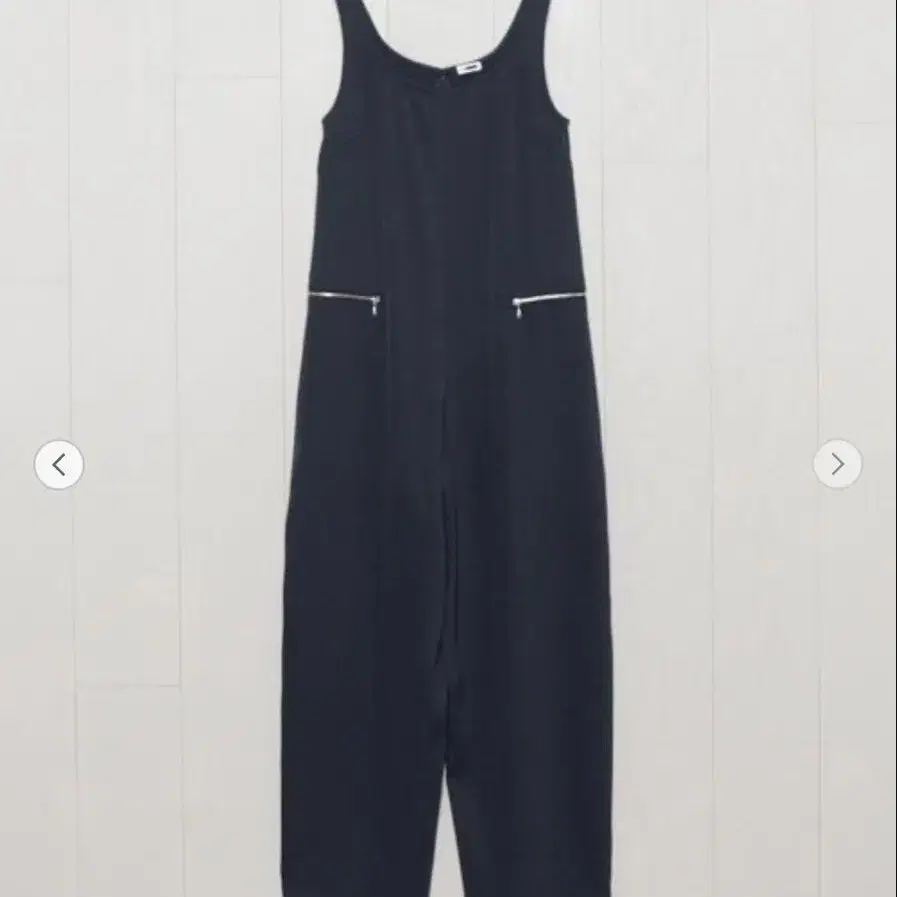This screenshot has width=897, height=897.
Task: Go to the previous product photo
Action: [x=59, y=465]
